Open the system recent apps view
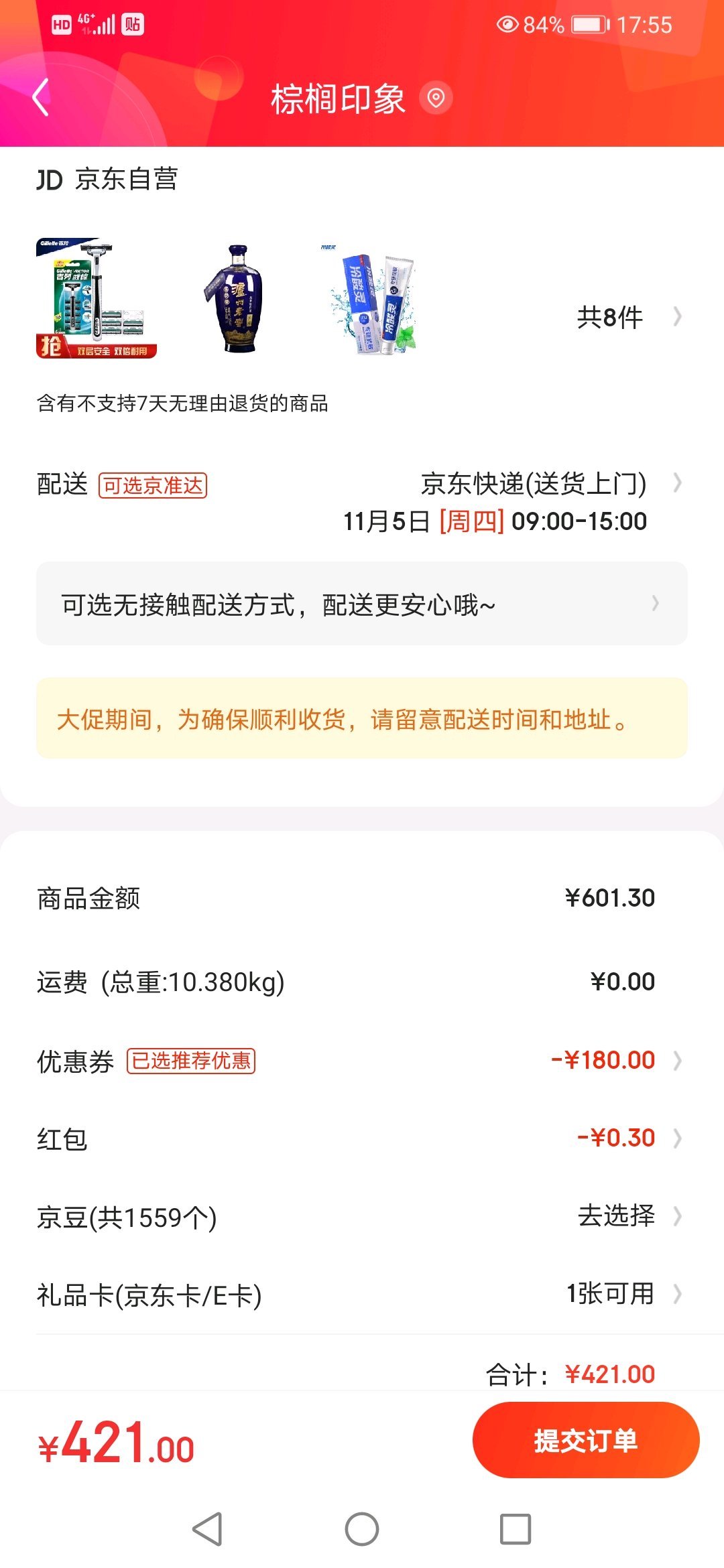This screenshot has height=1568, width=724. point(516,1529)
